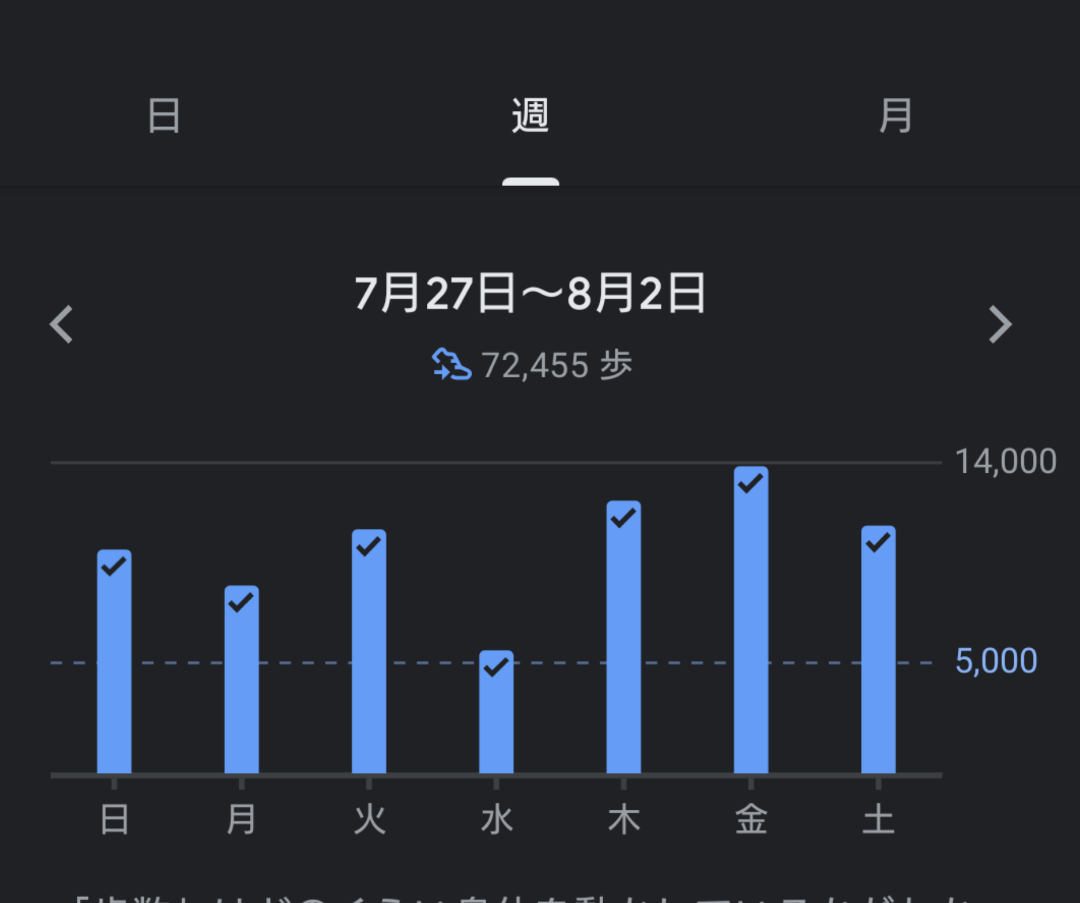Tap the 火 (Tuesday) step bar
1080x903 pixels.
[369, 652]
